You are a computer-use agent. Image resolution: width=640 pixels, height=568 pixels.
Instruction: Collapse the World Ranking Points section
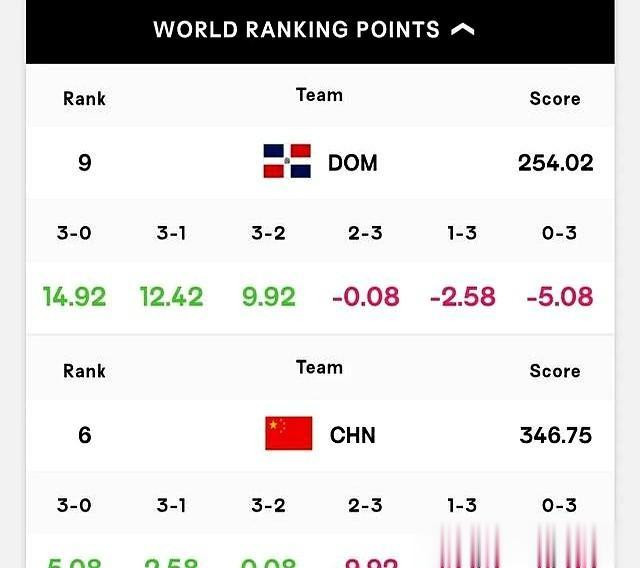(x=462, y=30)
